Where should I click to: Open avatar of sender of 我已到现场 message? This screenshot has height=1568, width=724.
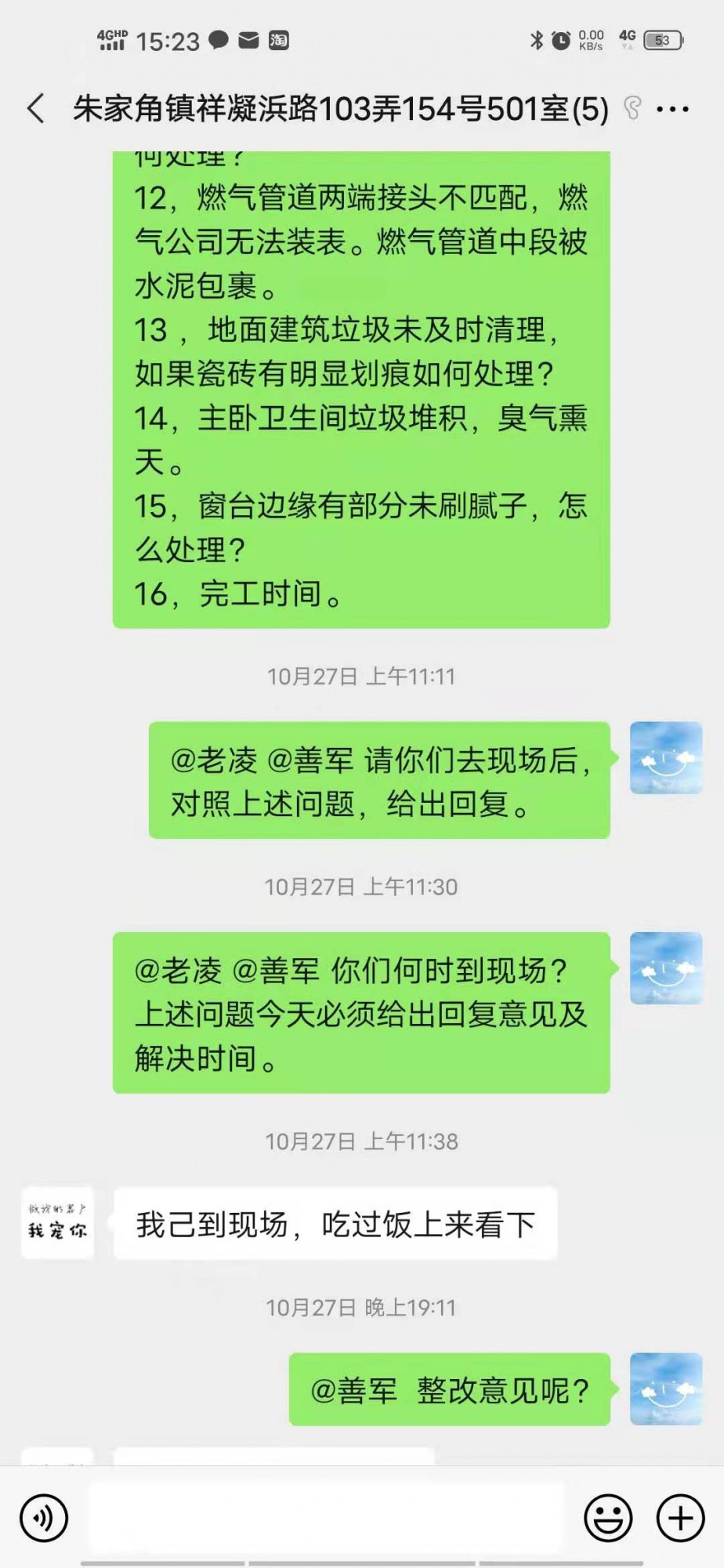pyautogui.click(x=57, y=1223)
